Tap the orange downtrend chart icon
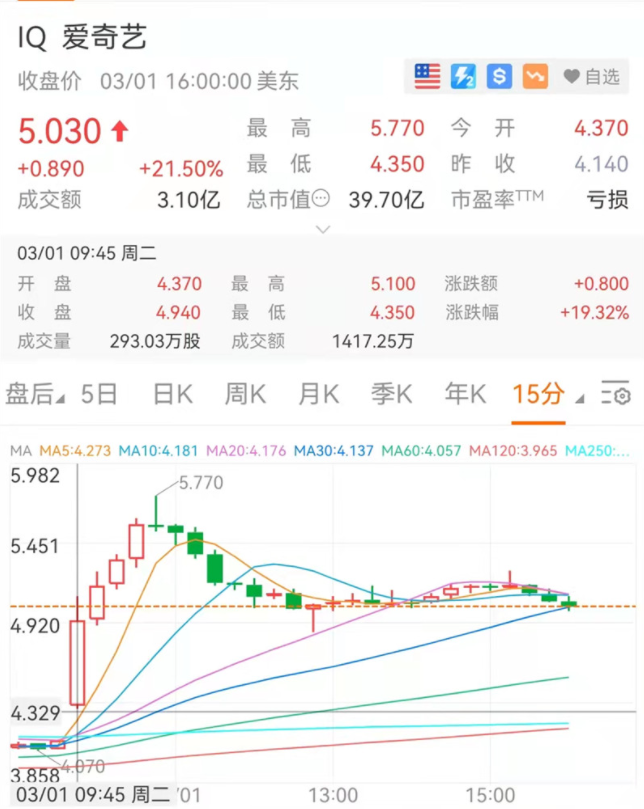 535,76
